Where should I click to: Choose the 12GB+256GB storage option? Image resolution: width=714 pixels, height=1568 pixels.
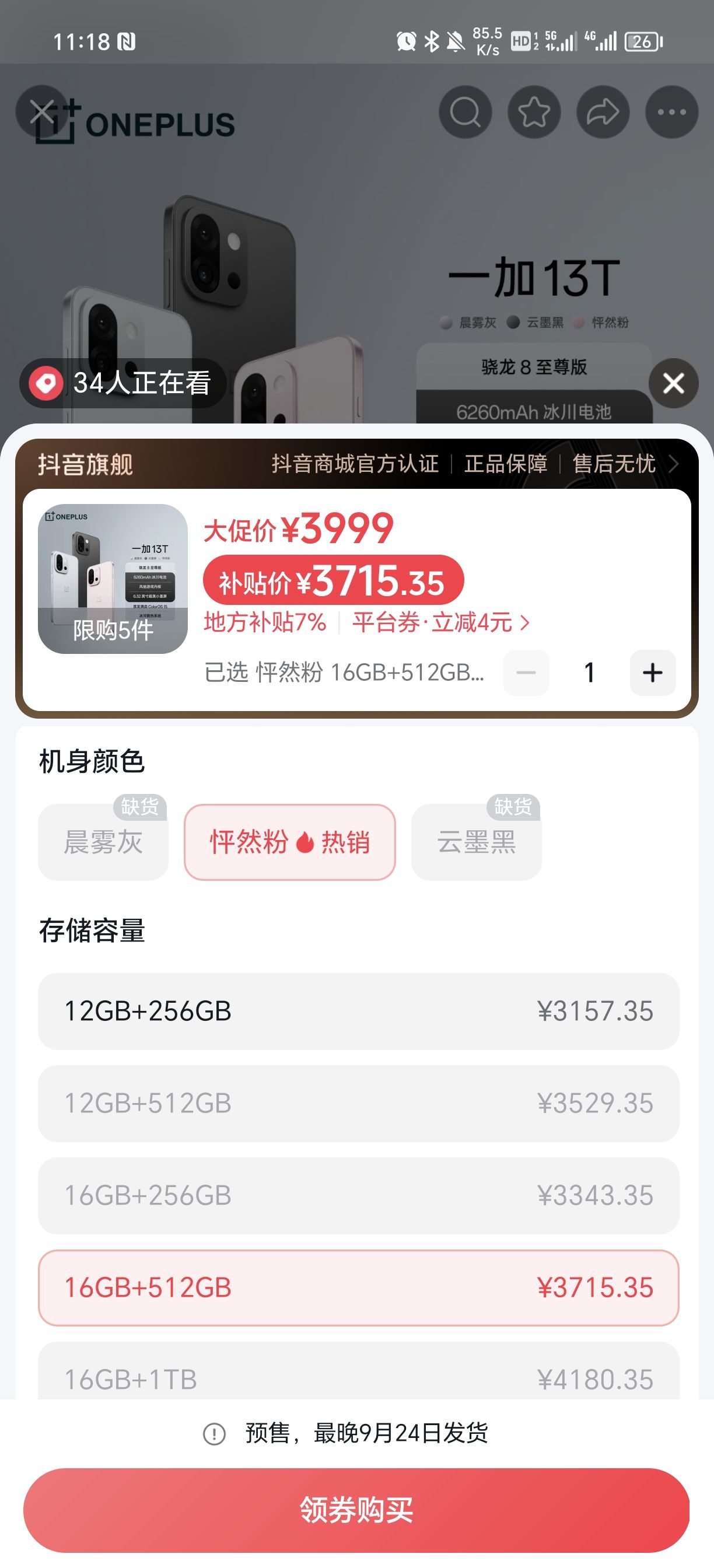[x=358, y=1011]
